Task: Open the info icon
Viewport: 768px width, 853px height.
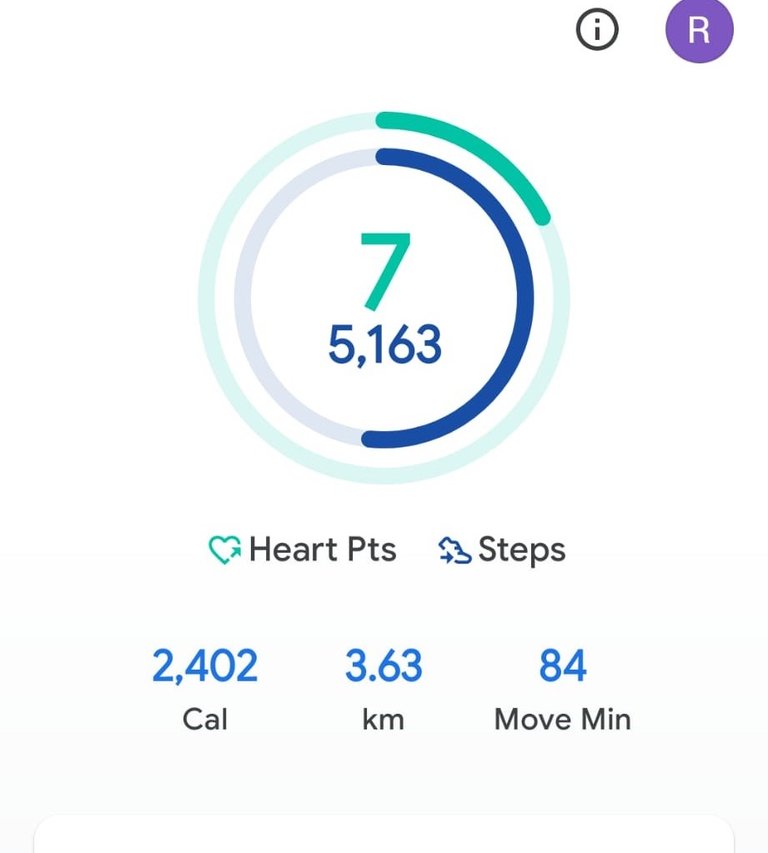Action: [597, 29]
